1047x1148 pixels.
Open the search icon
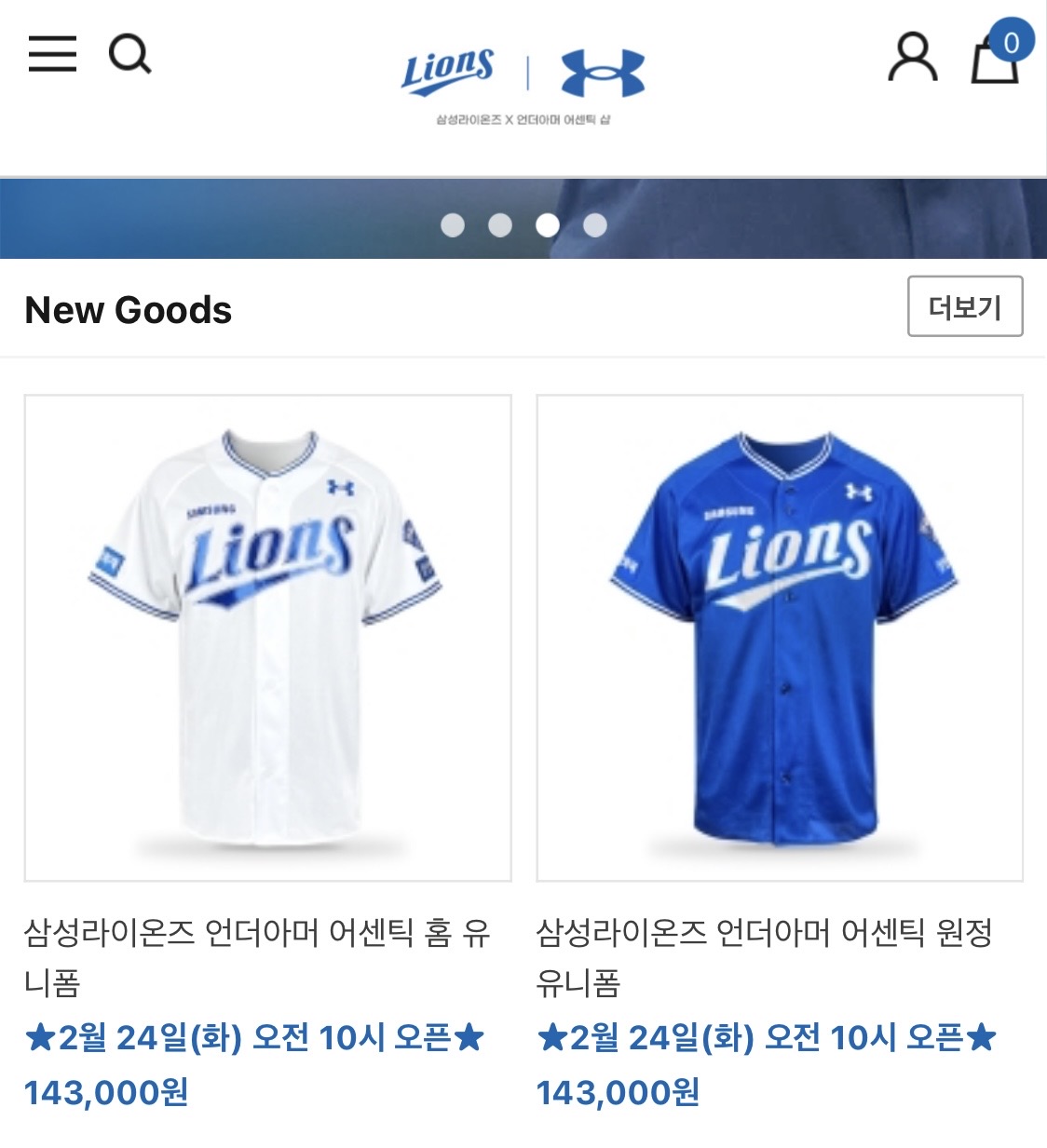point(130,54)
